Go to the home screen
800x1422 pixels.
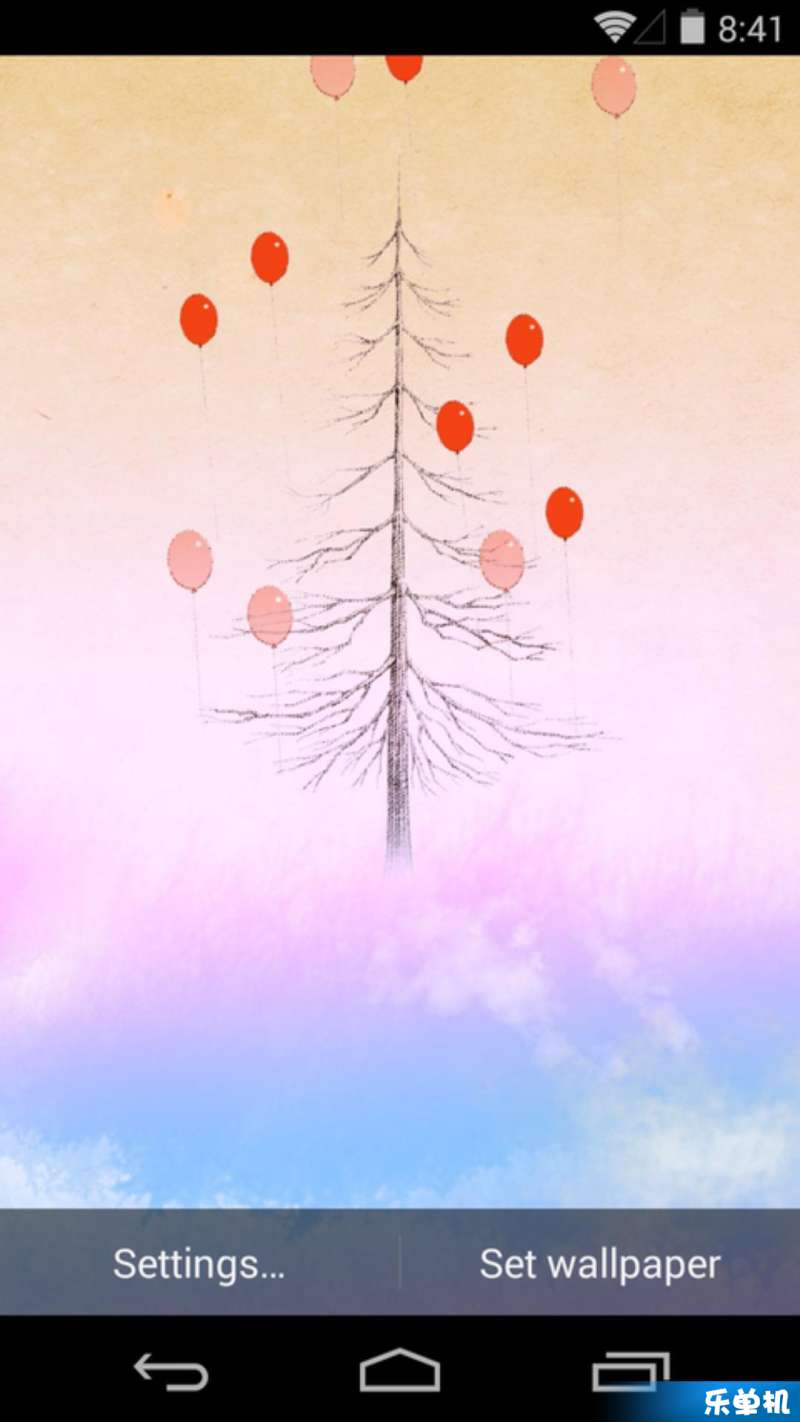pyautogui.click(x=400, y=1371)
